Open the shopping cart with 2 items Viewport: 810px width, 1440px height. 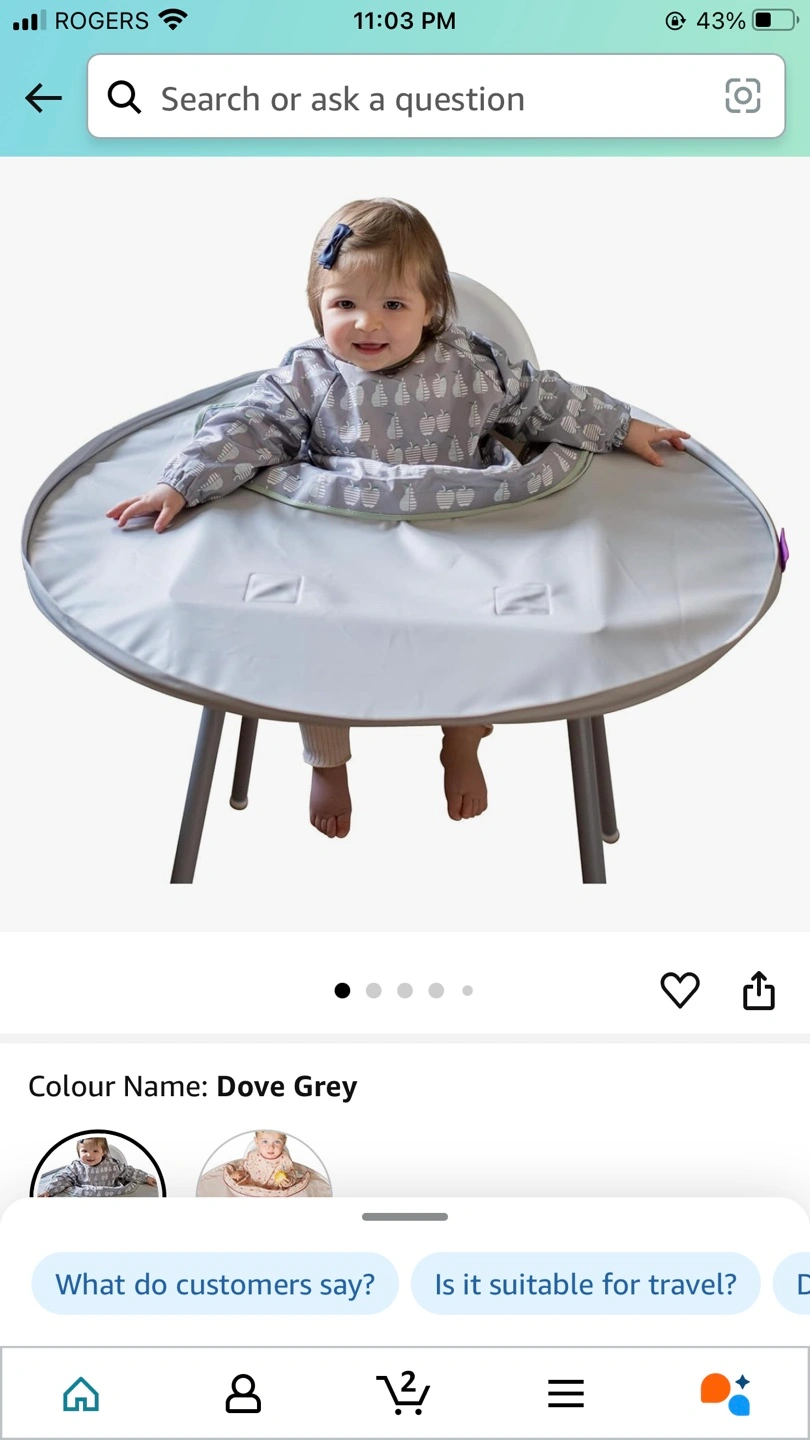pyautogui.click(x=404, y=1392)
